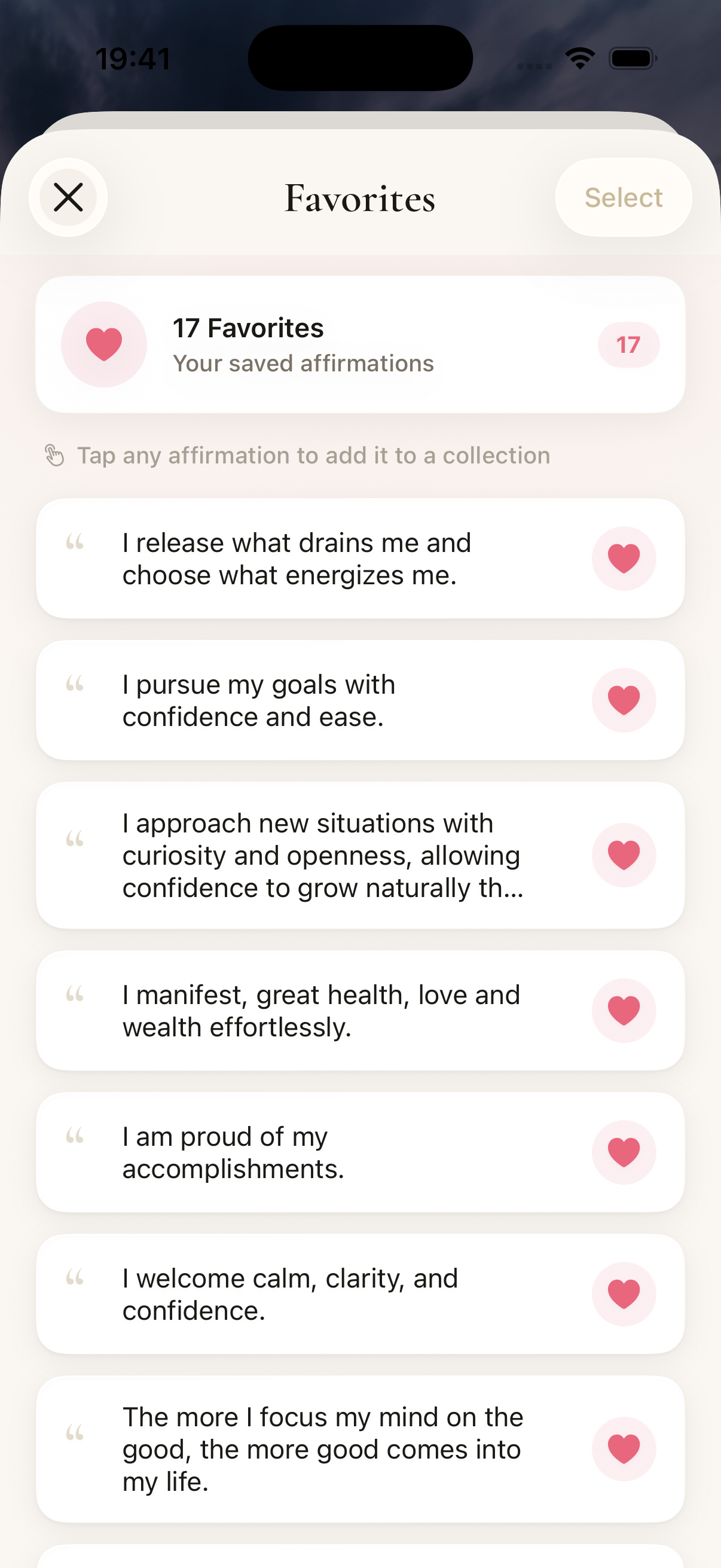Screen dimensions: 721x1568
Task: Expand the 17 Favorites collection card
Action: 360,344
